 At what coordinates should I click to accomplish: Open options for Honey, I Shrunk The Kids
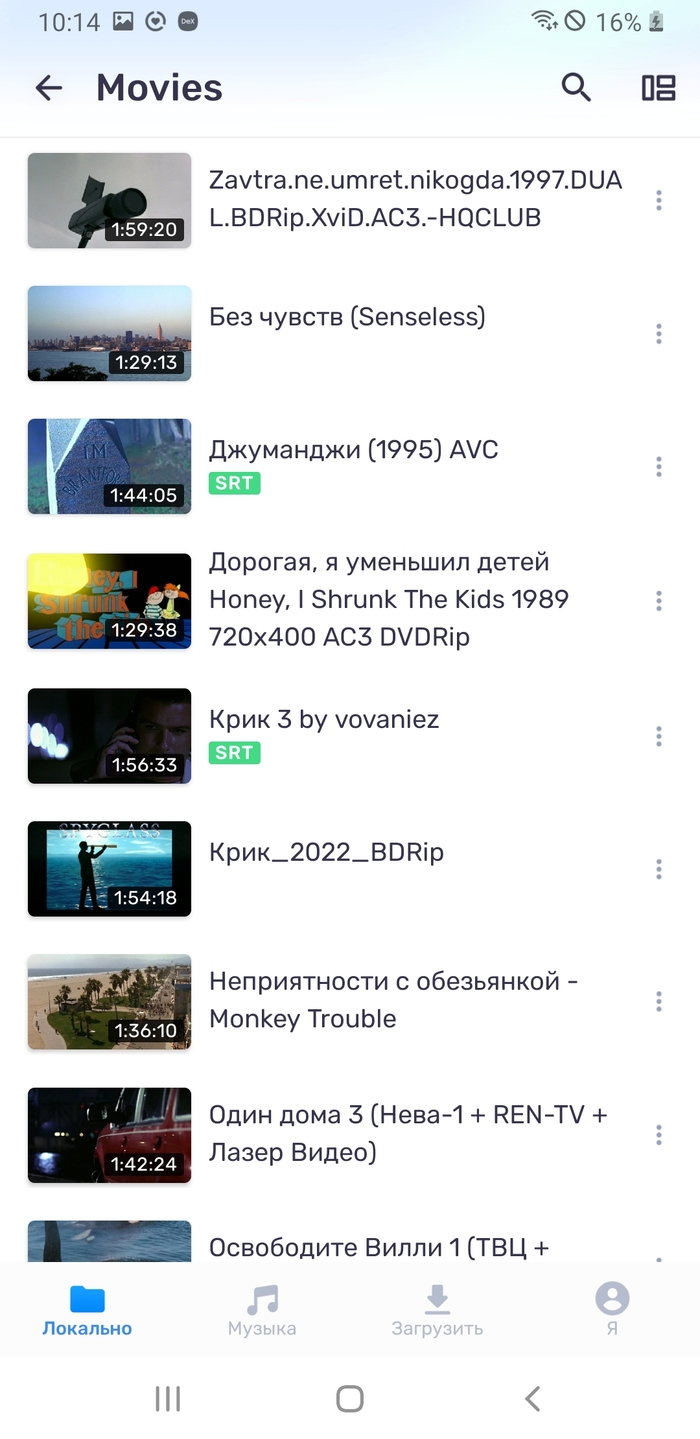point(658,600)
